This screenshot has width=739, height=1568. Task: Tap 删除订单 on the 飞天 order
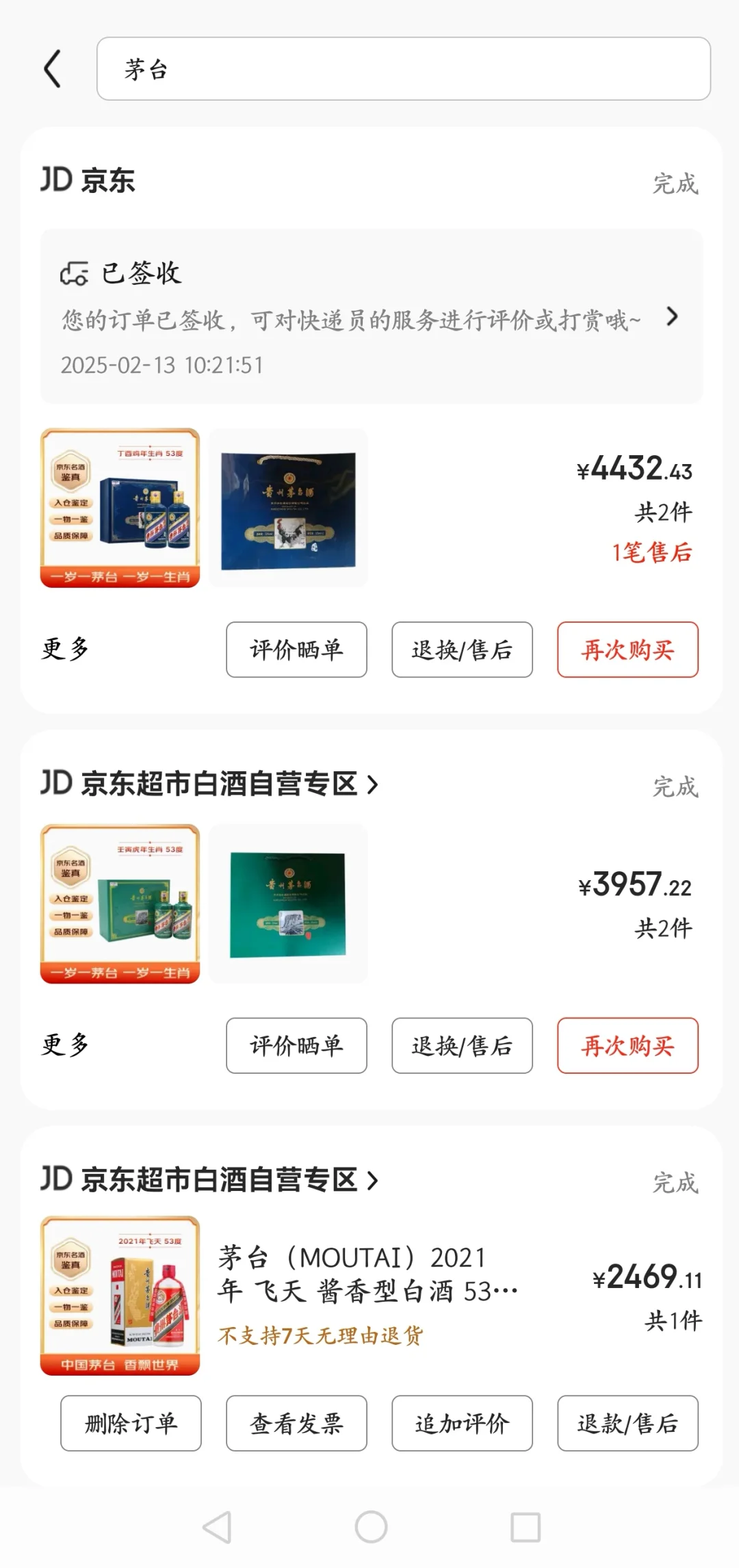[131, 1424]
